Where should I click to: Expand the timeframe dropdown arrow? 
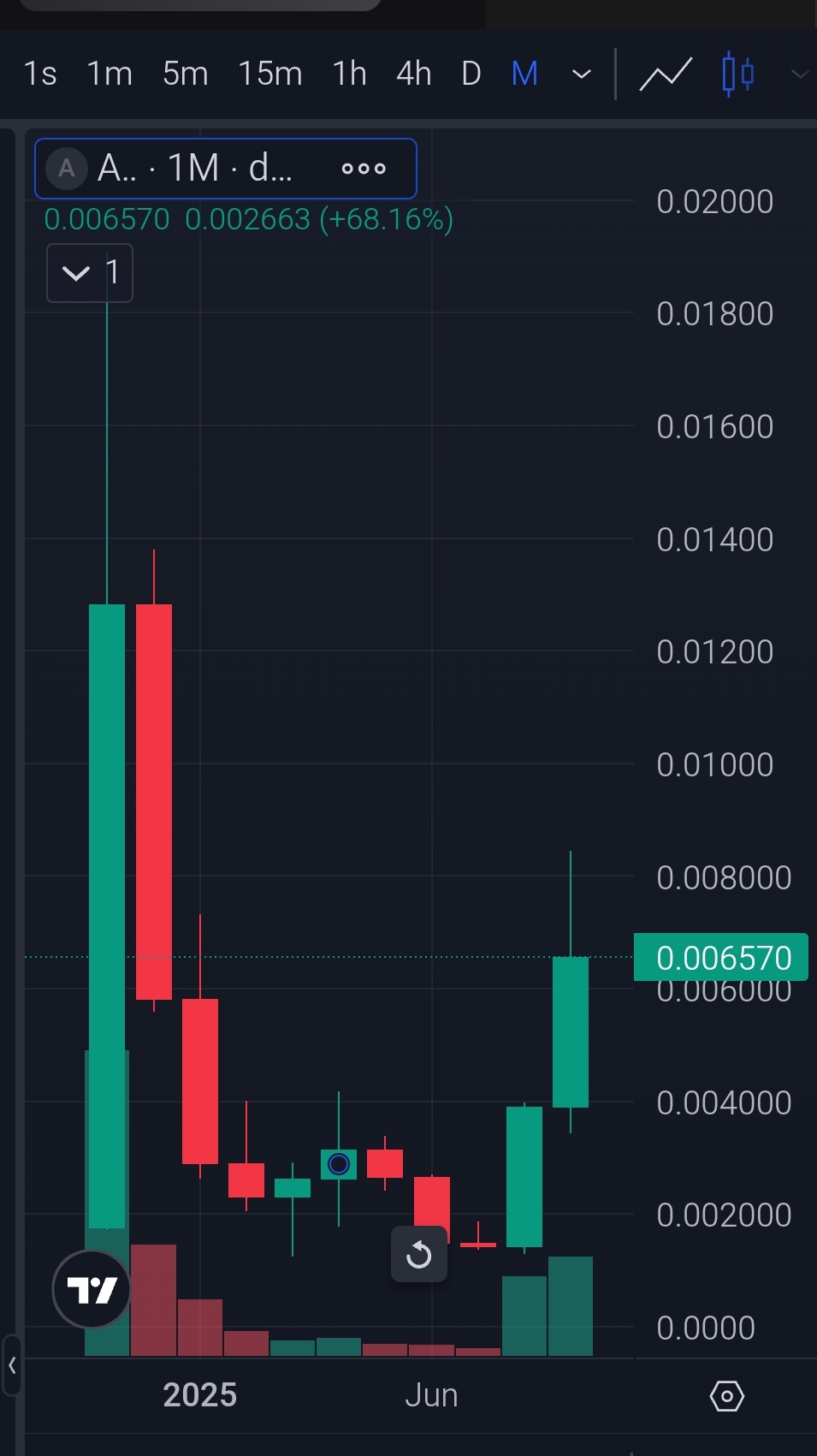tap(582, 75)
